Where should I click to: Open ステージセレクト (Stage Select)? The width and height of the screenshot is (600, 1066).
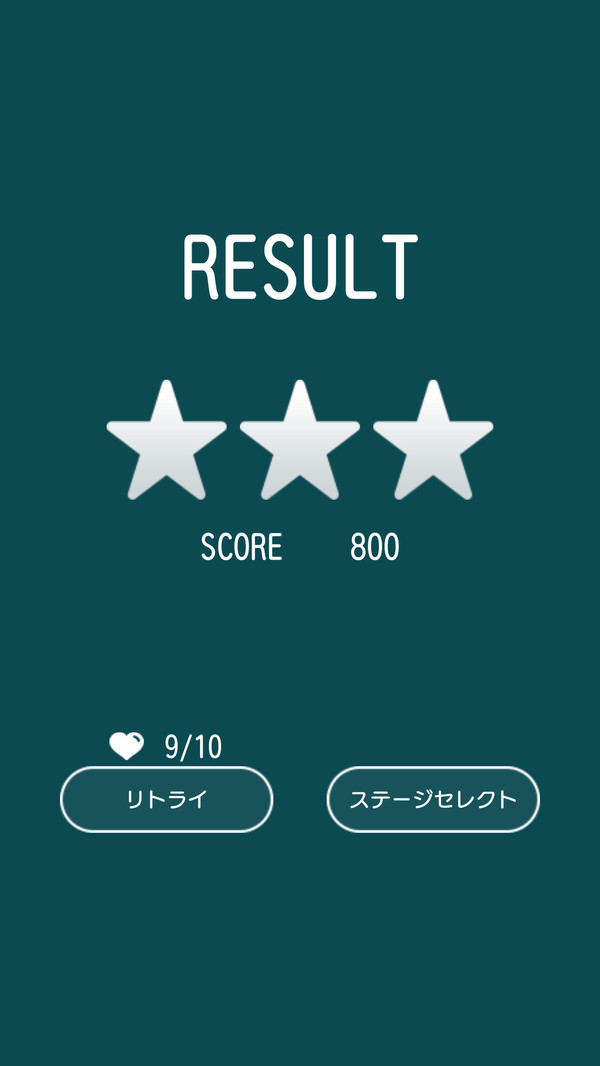433,799
